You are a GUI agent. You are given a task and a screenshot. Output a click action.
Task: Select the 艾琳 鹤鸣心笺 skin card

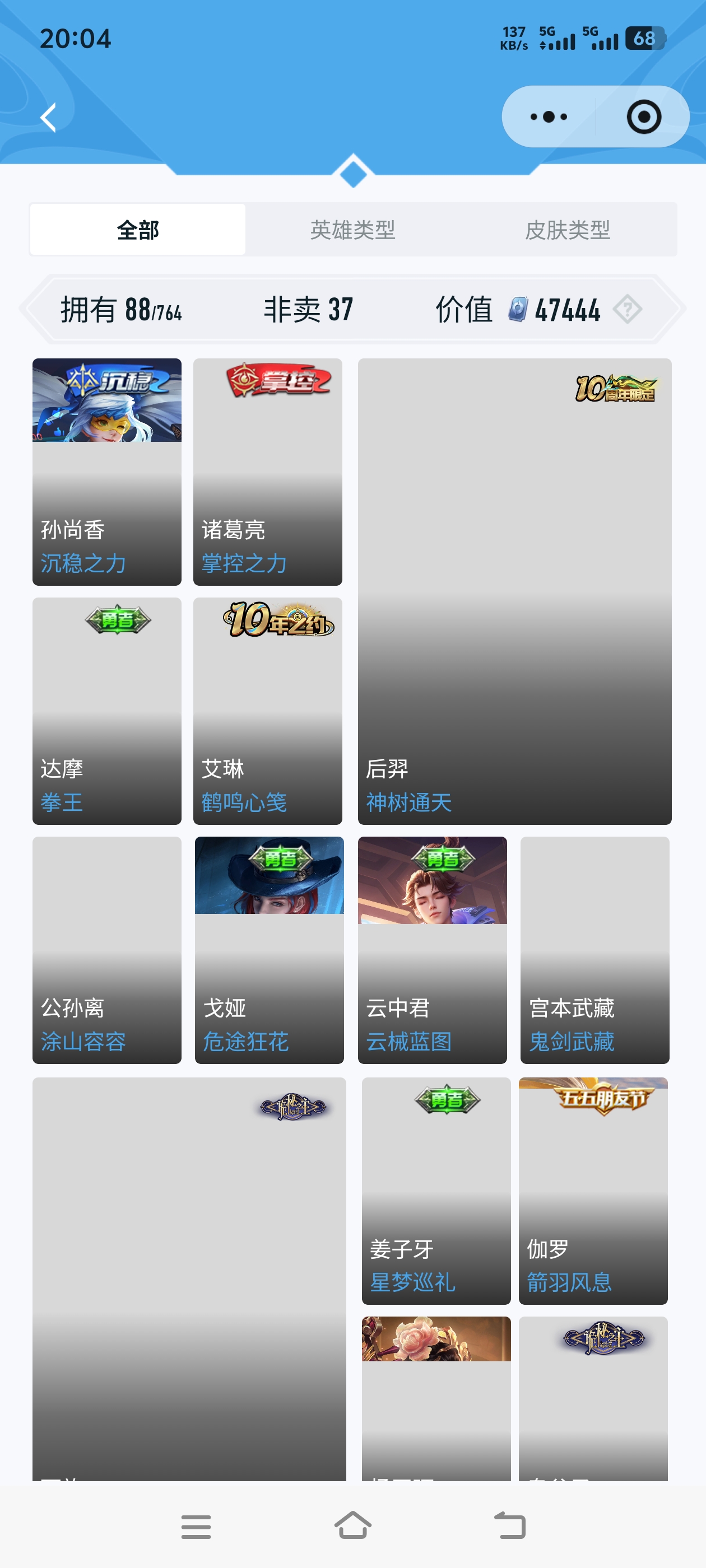click(267, 711)
